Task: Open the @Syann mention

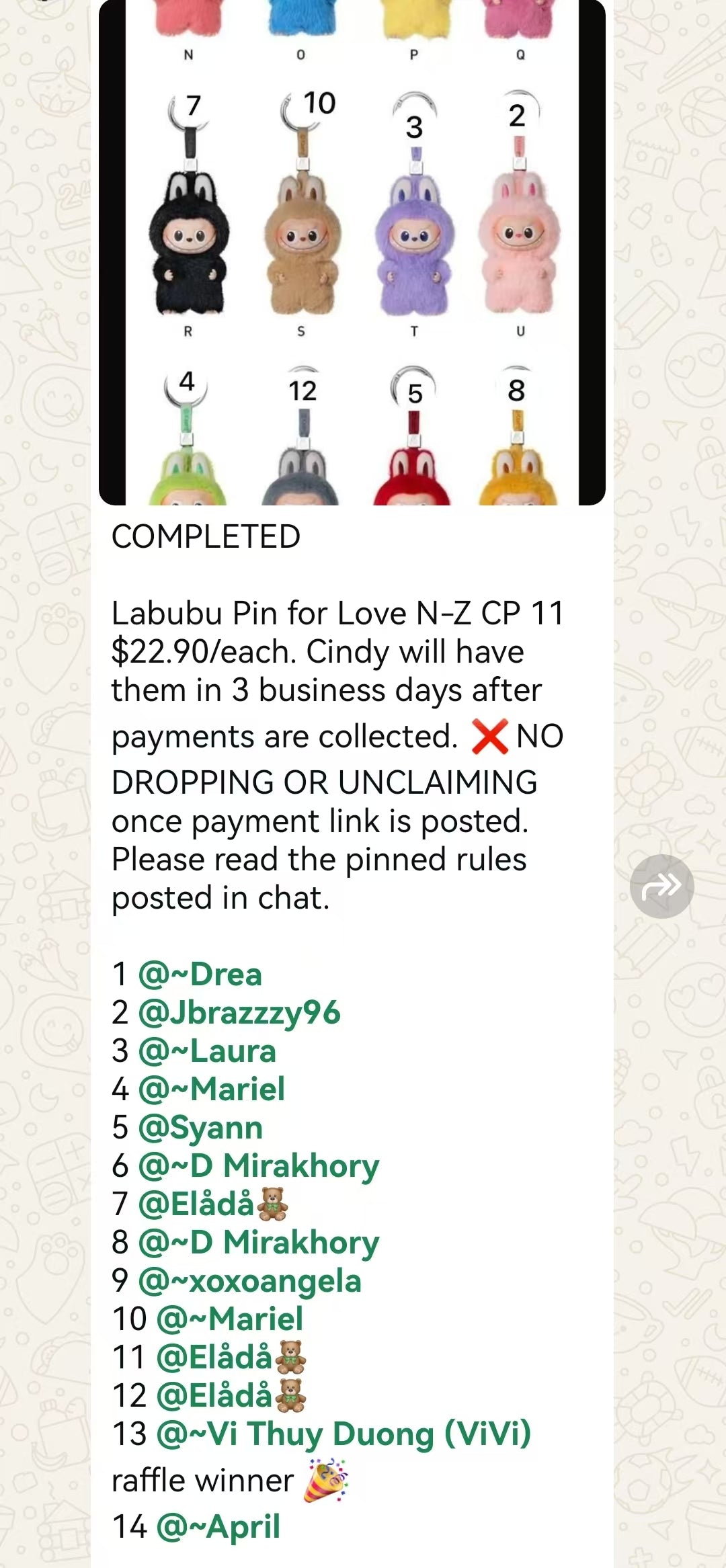Action: (x=200, y=1127)
